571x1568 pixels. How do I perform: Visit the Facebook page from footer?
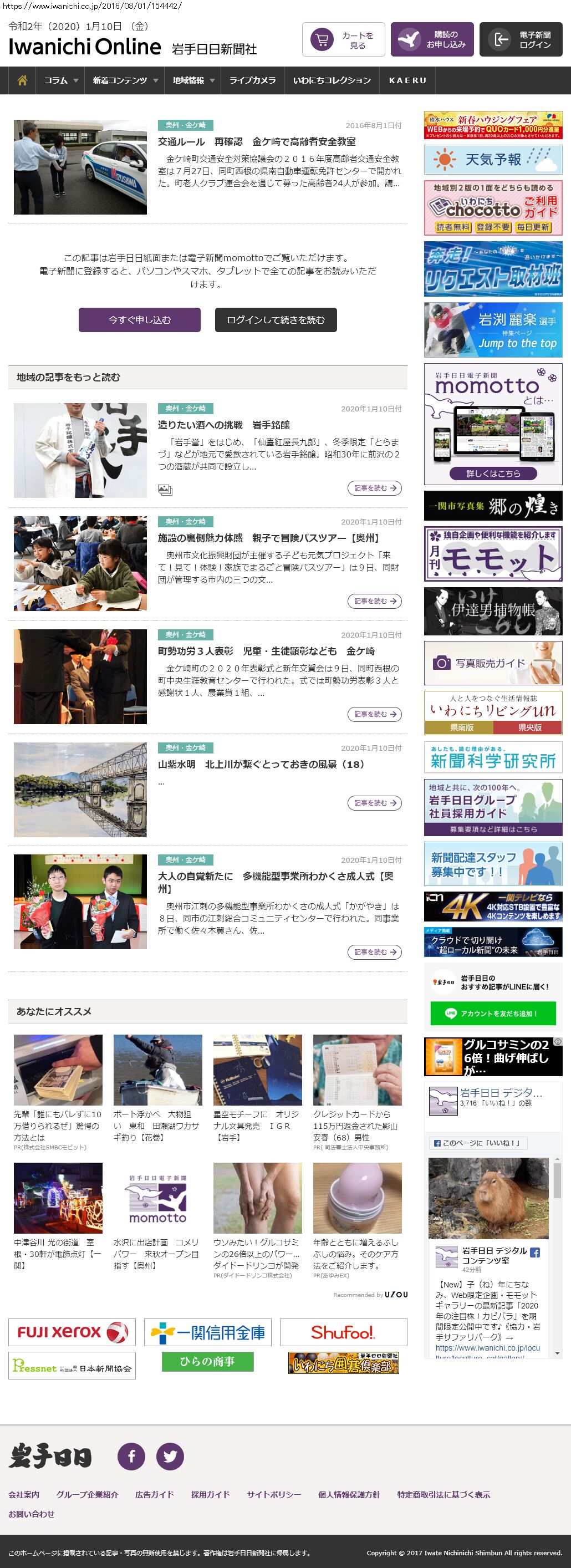click(x=131, y=1456)
